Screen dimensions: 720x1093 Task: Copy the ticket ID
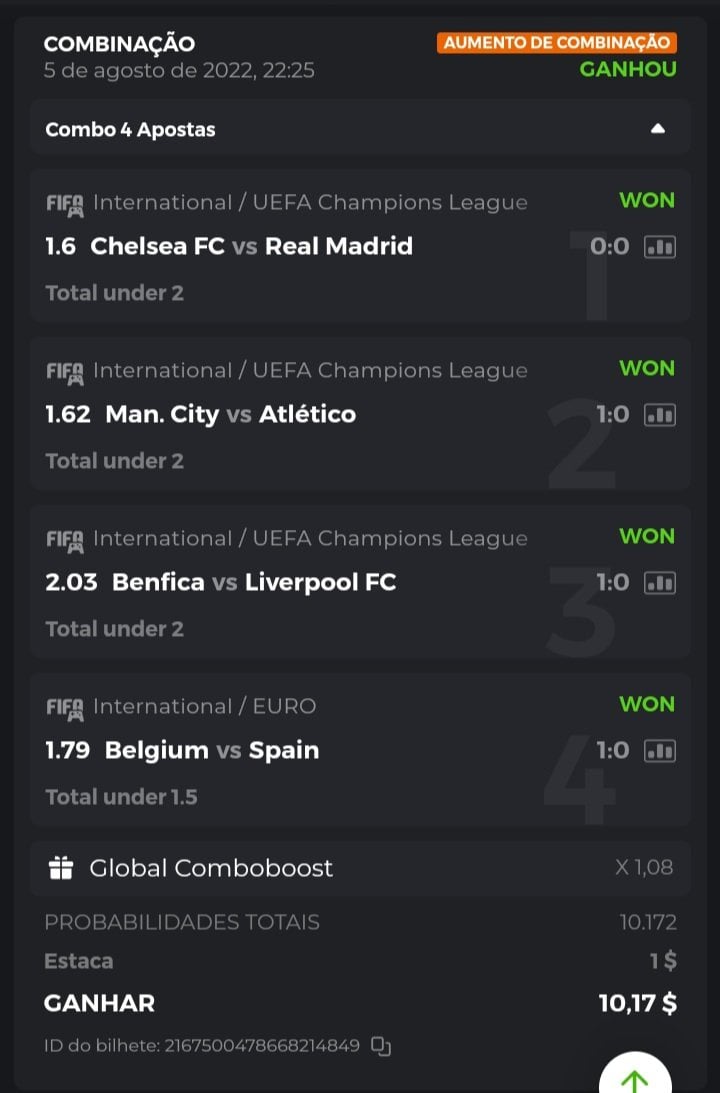tap(381, 1046)
